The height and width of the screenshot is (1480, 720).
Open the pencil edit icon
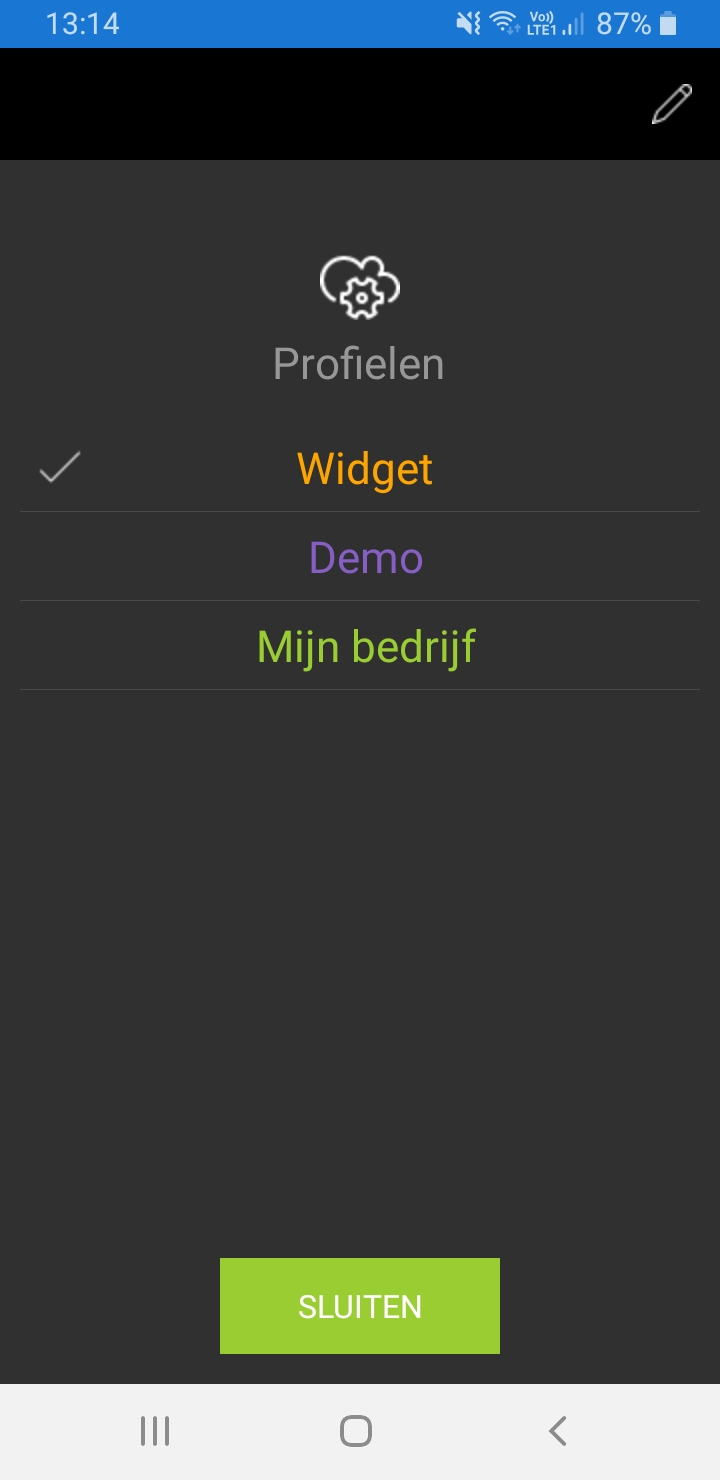click(x=672, y=104)
